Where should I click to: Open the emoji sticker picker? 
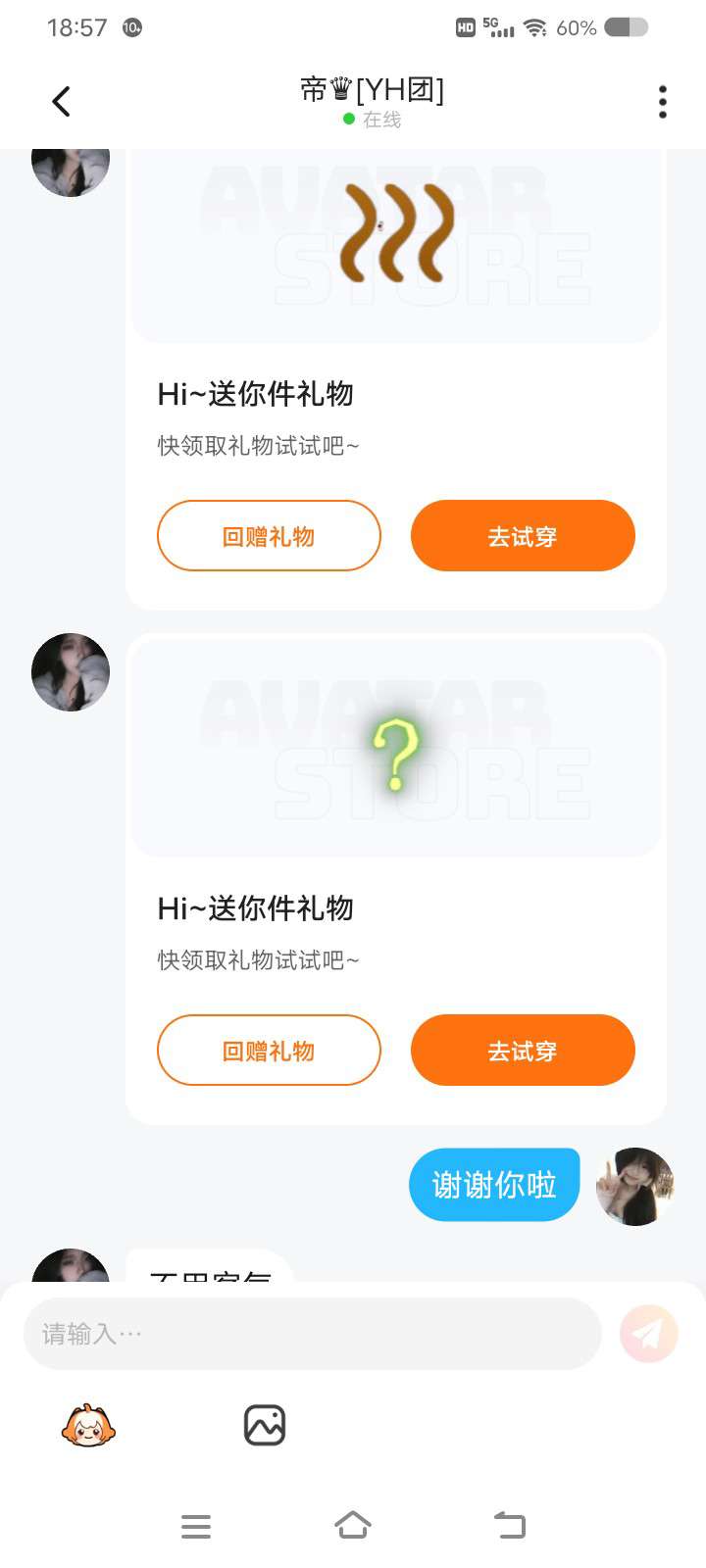(88, 1426)
